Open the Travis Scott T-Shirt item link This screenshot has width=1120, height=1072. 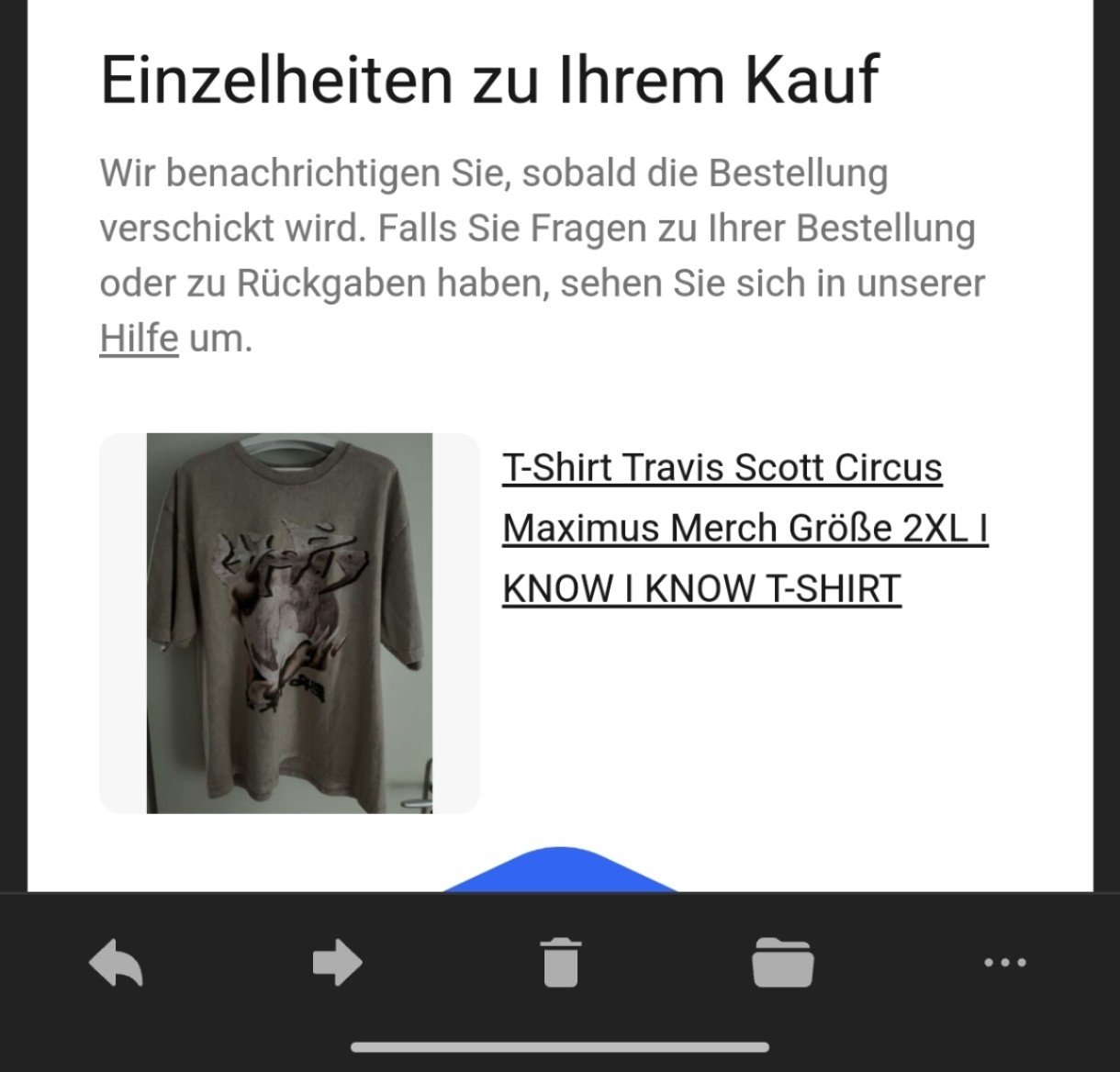tap(722, 528)
